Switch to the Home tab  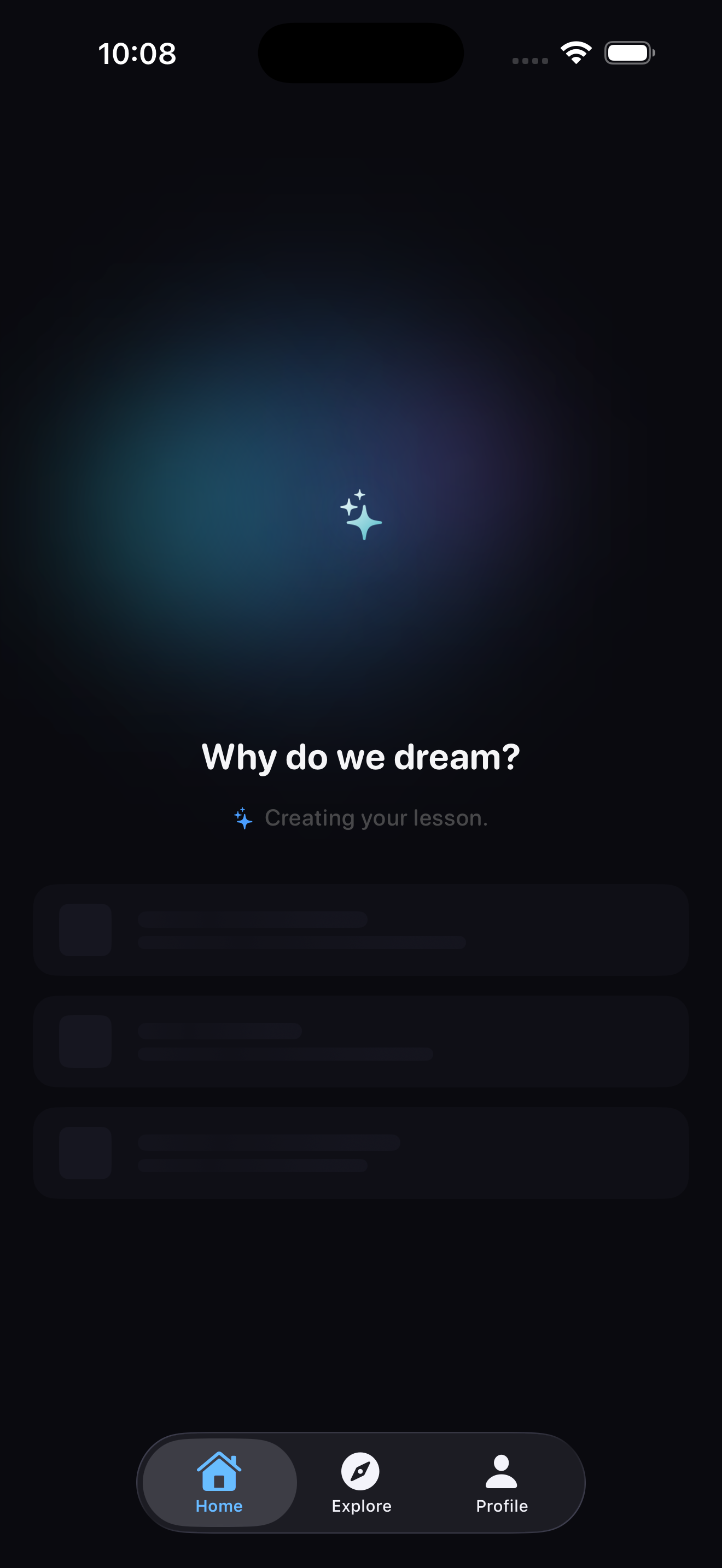tap(219, 1483)
